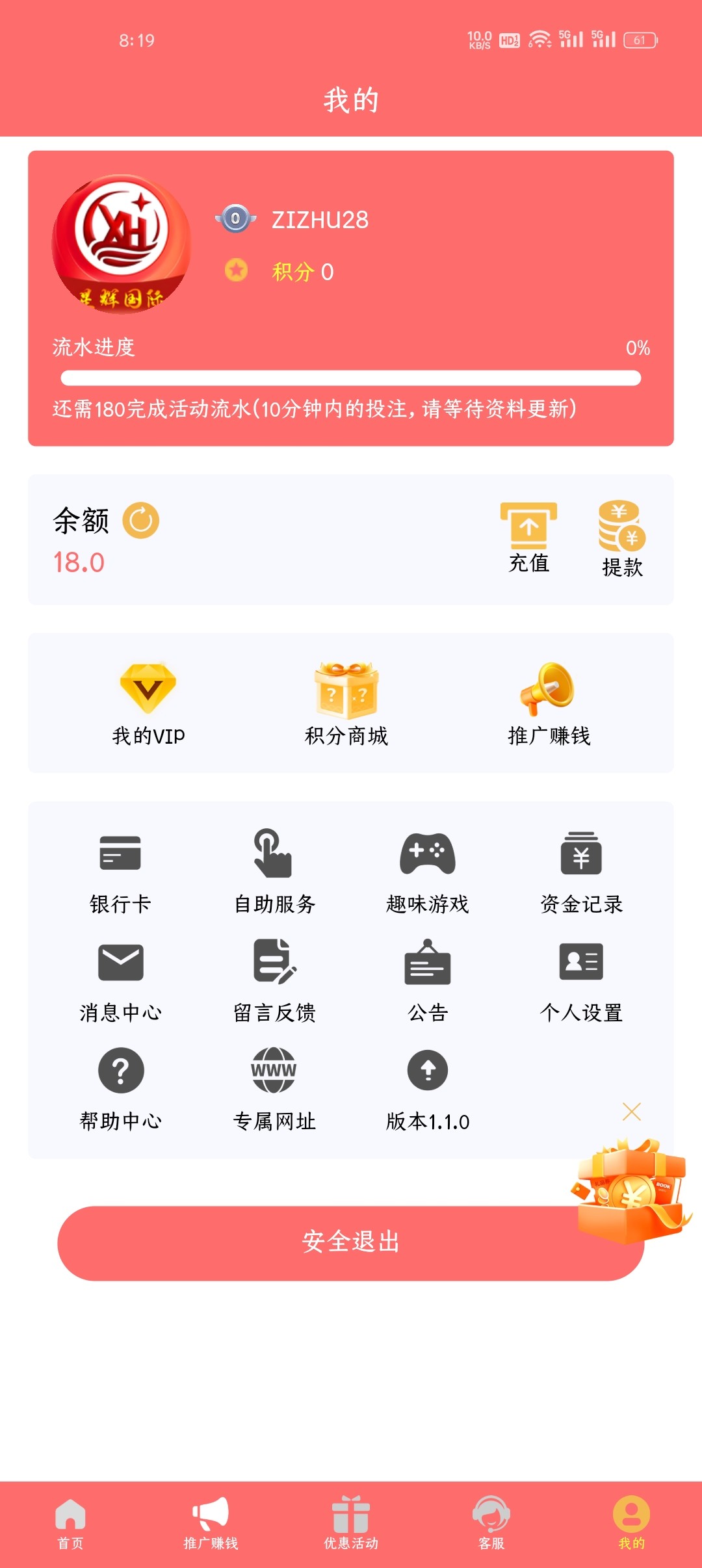Image resolution: width=702 pixels, height=1568 pixels.
Task: Open 趣味游戏 fun games
Action: click(428, 871)
